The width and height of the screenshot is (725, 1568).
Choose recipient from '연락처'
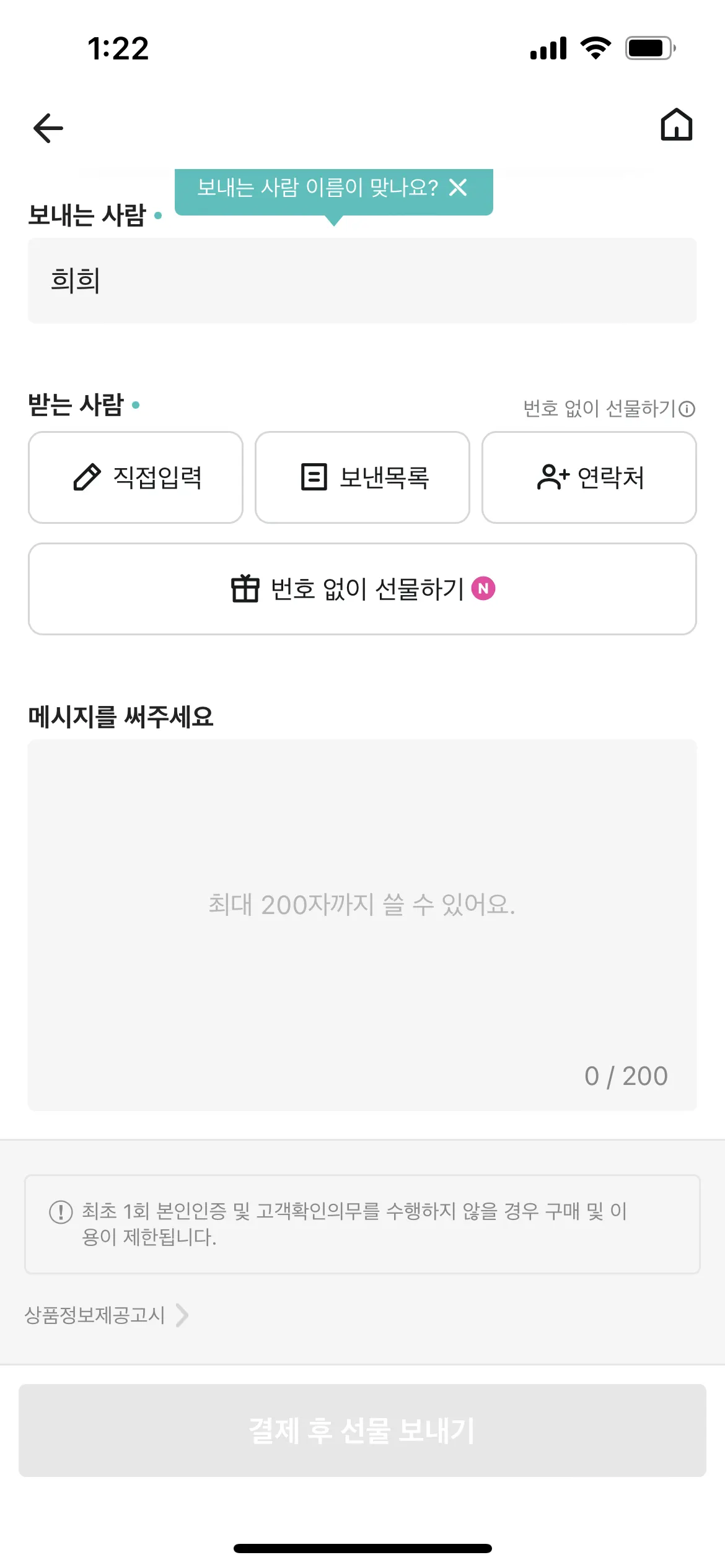(x=589, y=477)
